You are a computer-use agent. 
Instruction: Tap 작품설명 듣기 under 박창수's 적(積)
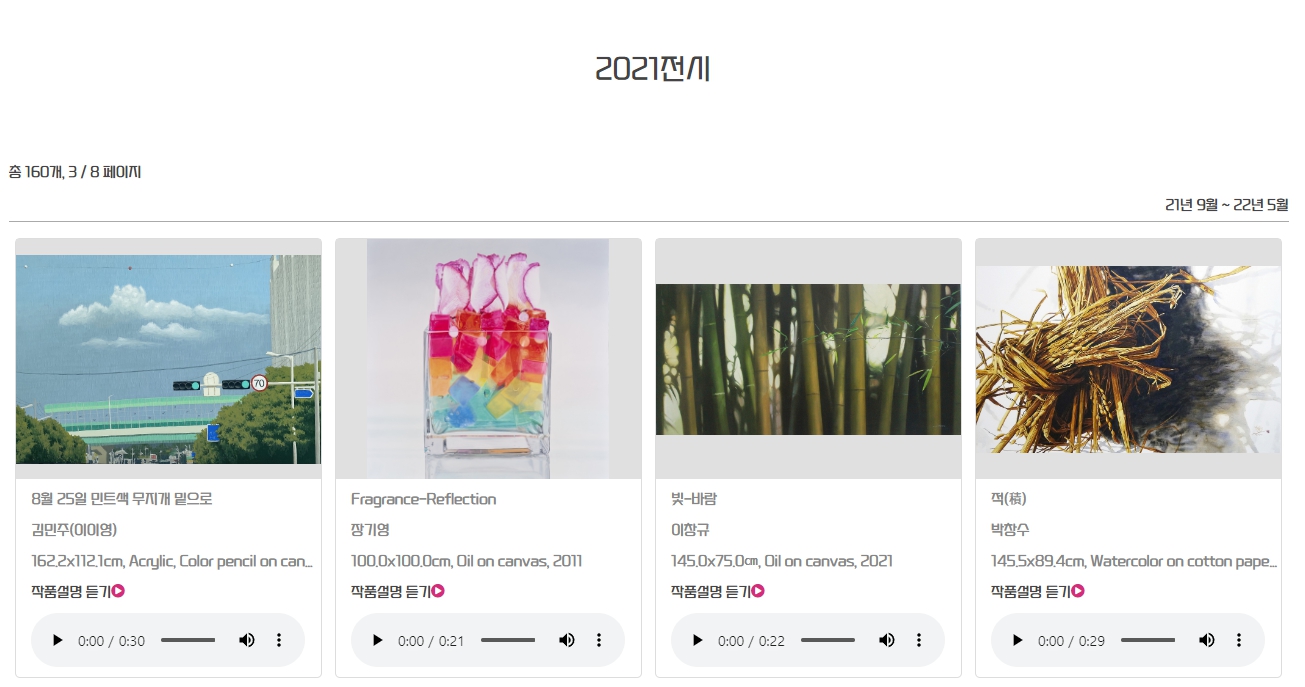(1037, 591)
